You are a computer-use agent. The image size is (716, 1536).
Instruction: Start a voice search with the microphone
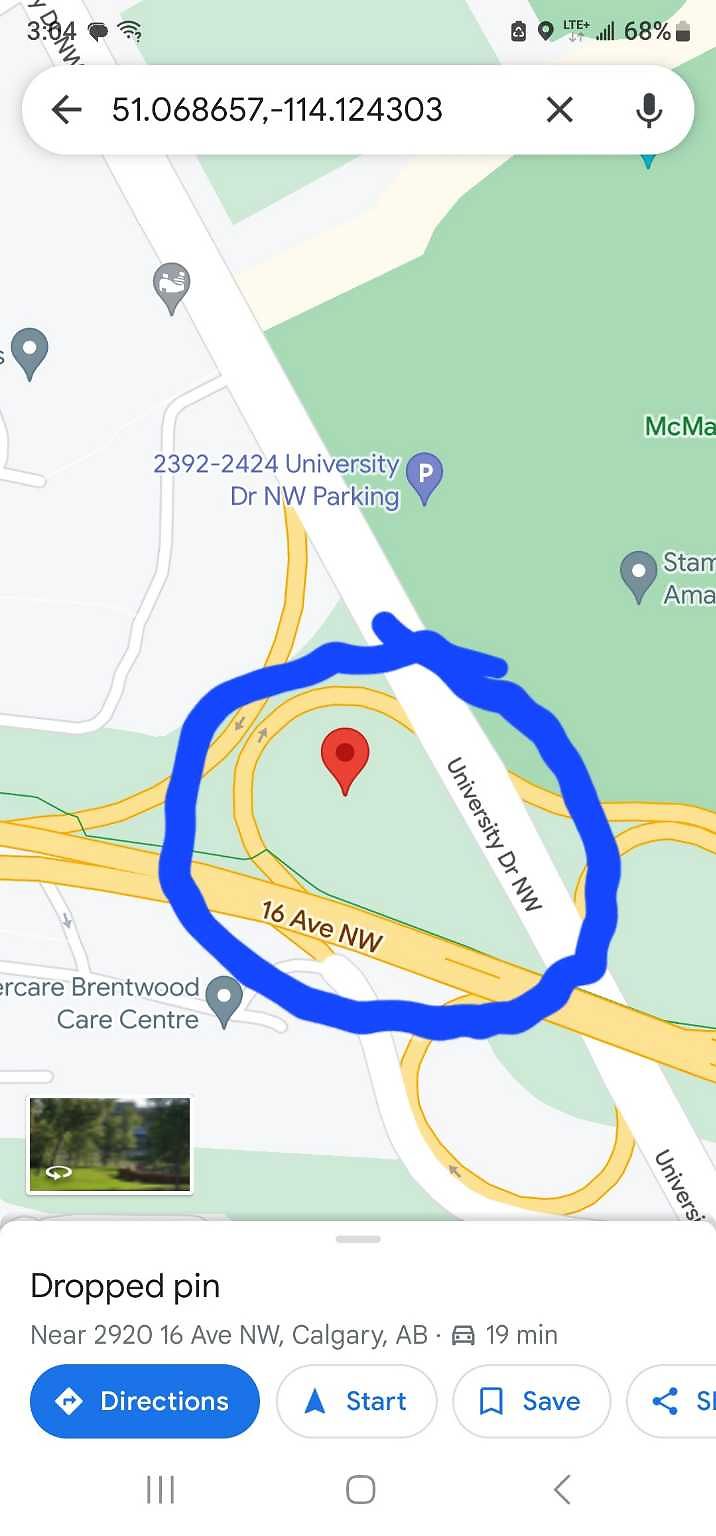coord(649,109)
